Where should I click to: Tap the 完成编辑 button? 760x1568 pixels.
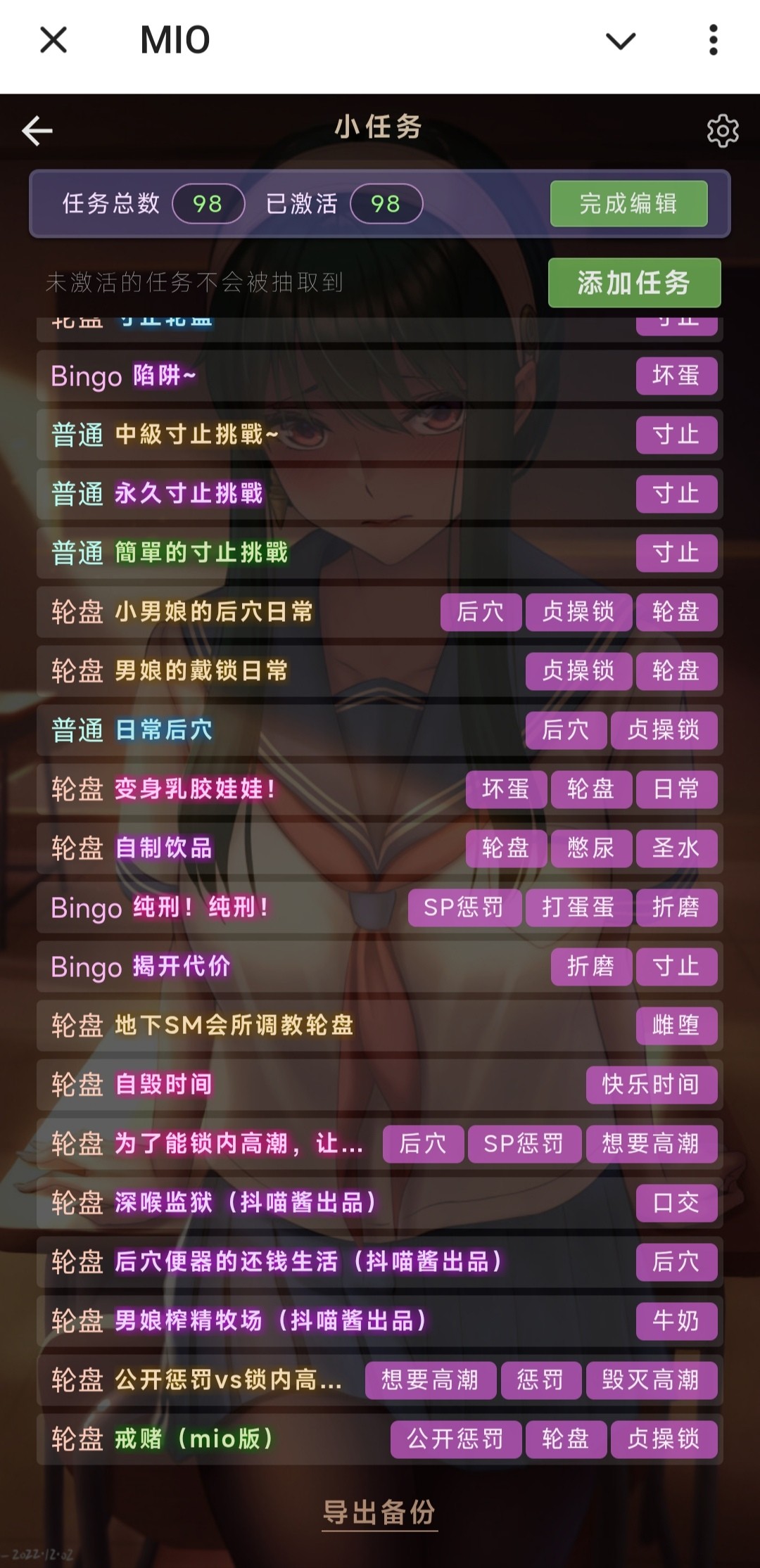coord(628,204)
